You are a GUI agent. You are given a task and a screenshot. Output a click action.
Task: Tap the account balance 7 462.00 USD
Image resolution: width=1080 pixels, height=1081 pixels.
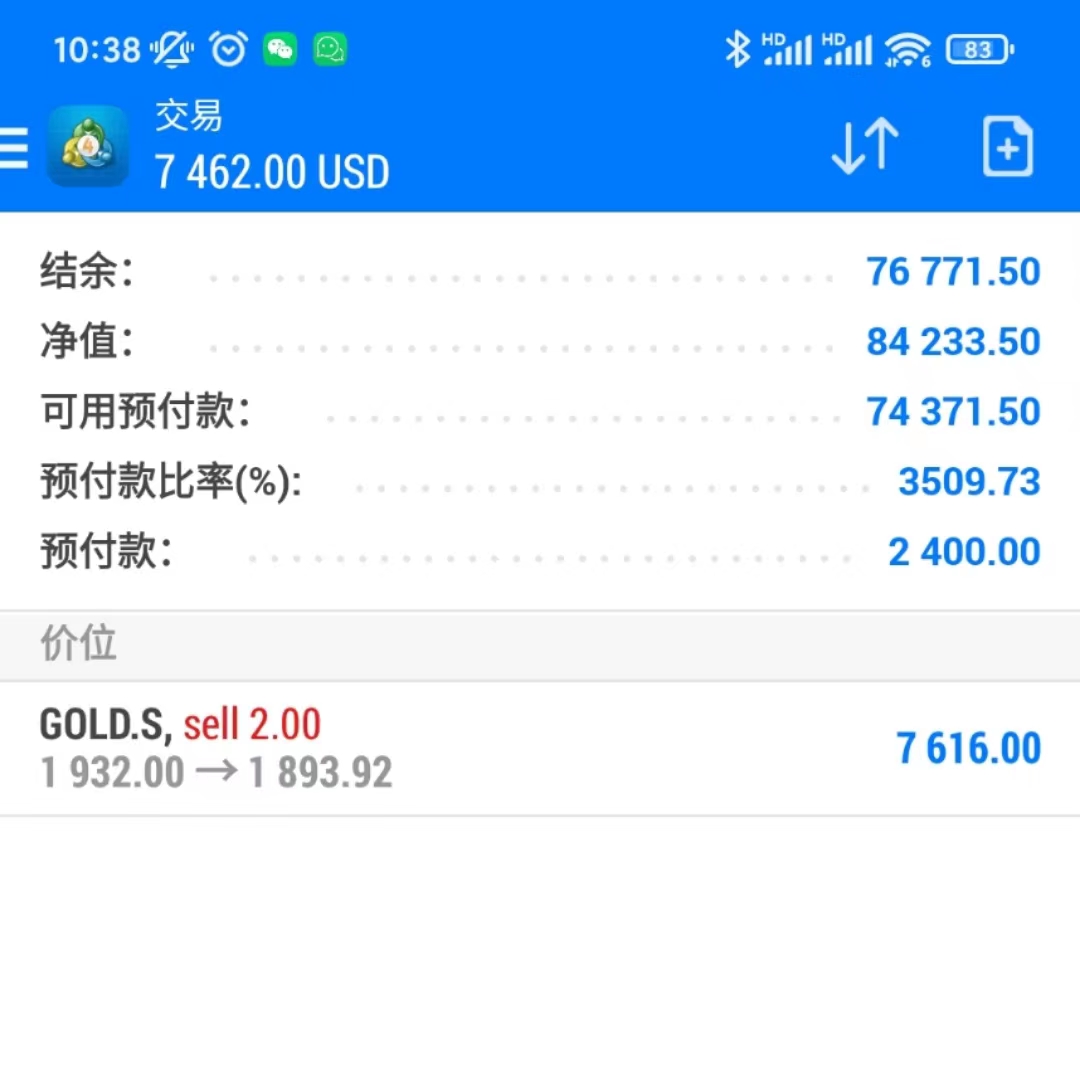271,172
